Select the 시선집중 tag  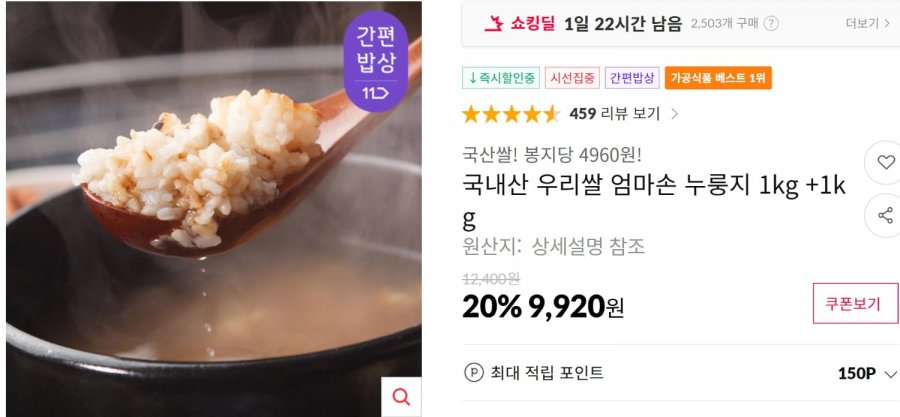(x=572, y=78)
